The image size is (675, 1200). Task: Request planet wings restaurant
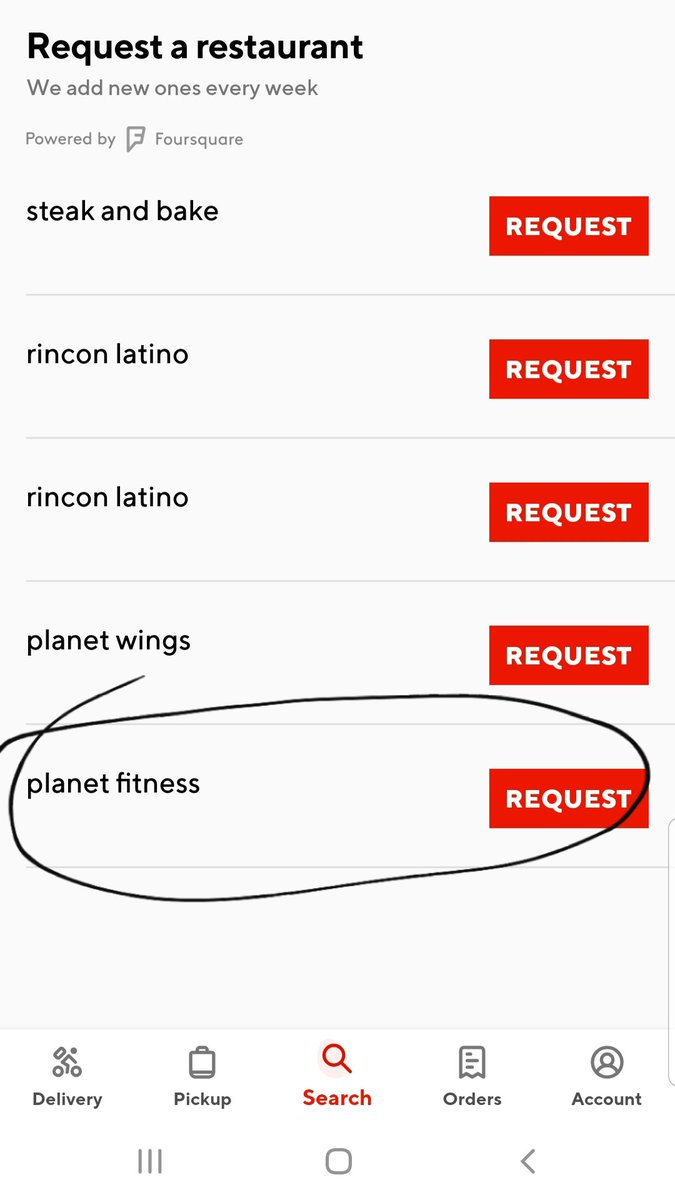tap(568, 655)
